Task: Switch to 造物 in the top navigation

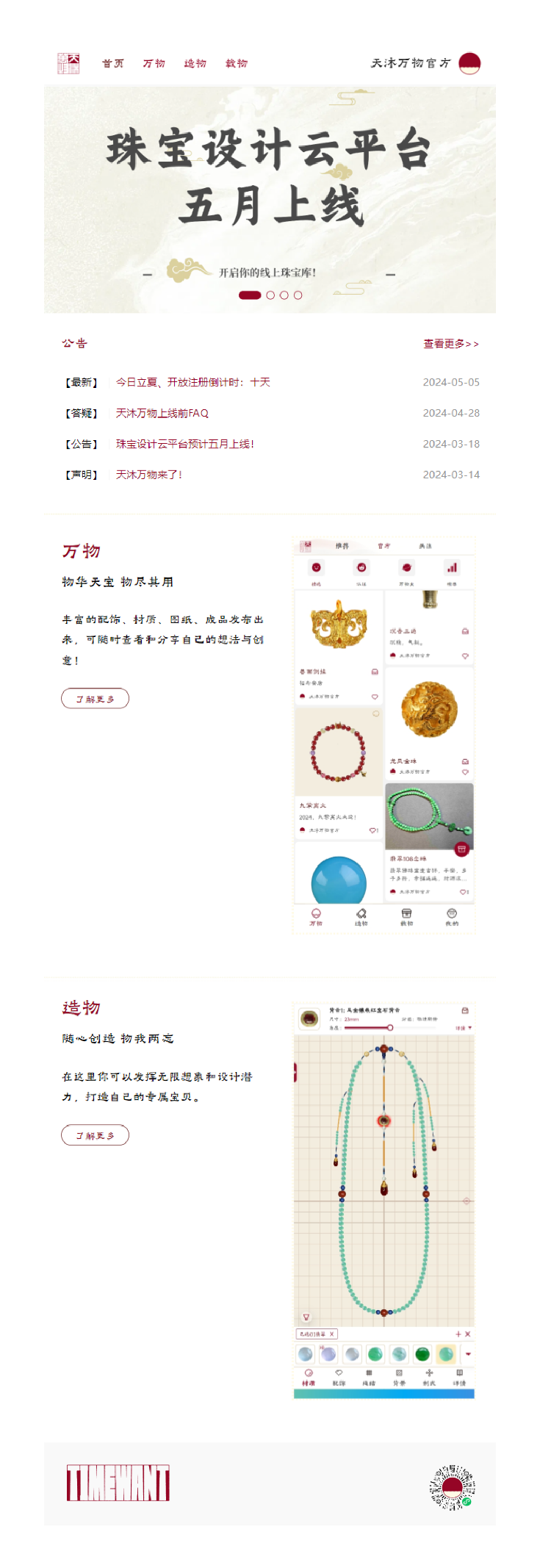Action: (x=195, y=64)
